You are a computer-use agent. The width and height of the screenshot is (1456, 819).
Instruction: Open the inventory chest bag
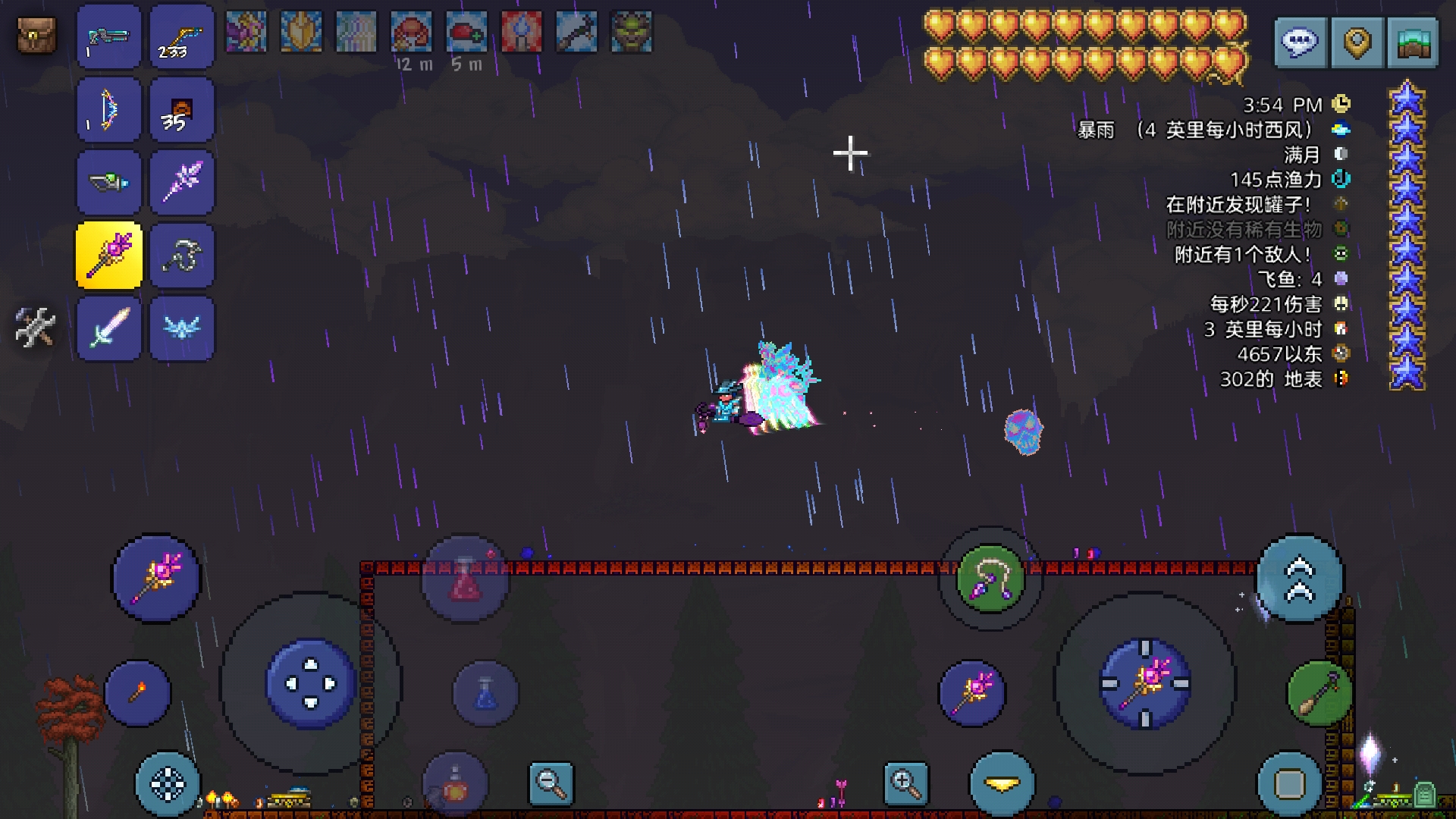(x=36, y=36)
